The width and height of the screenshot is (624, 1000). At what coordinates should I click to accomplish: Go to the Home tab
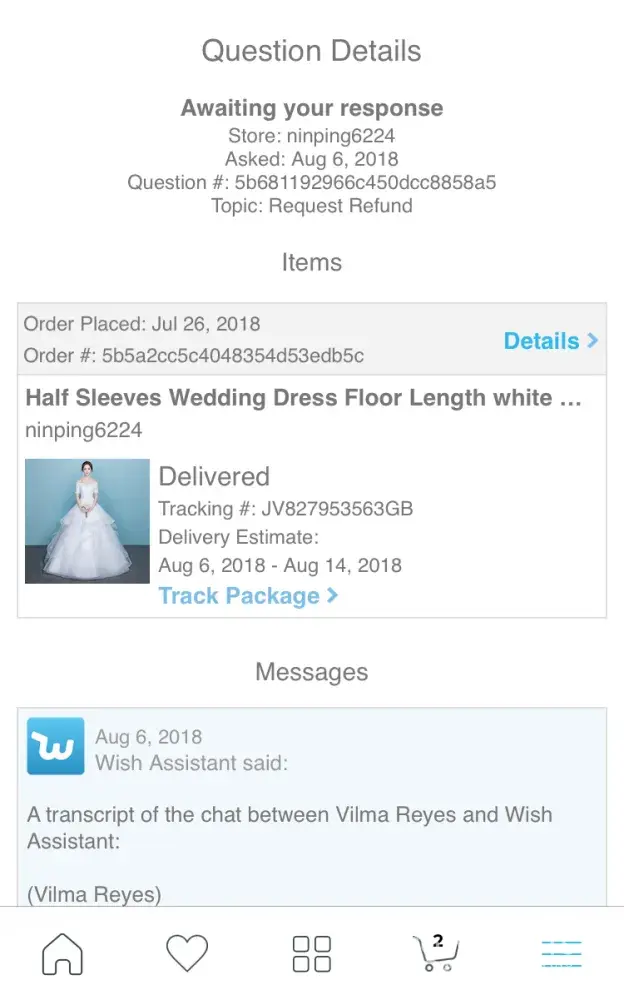[x=62, y=954]
